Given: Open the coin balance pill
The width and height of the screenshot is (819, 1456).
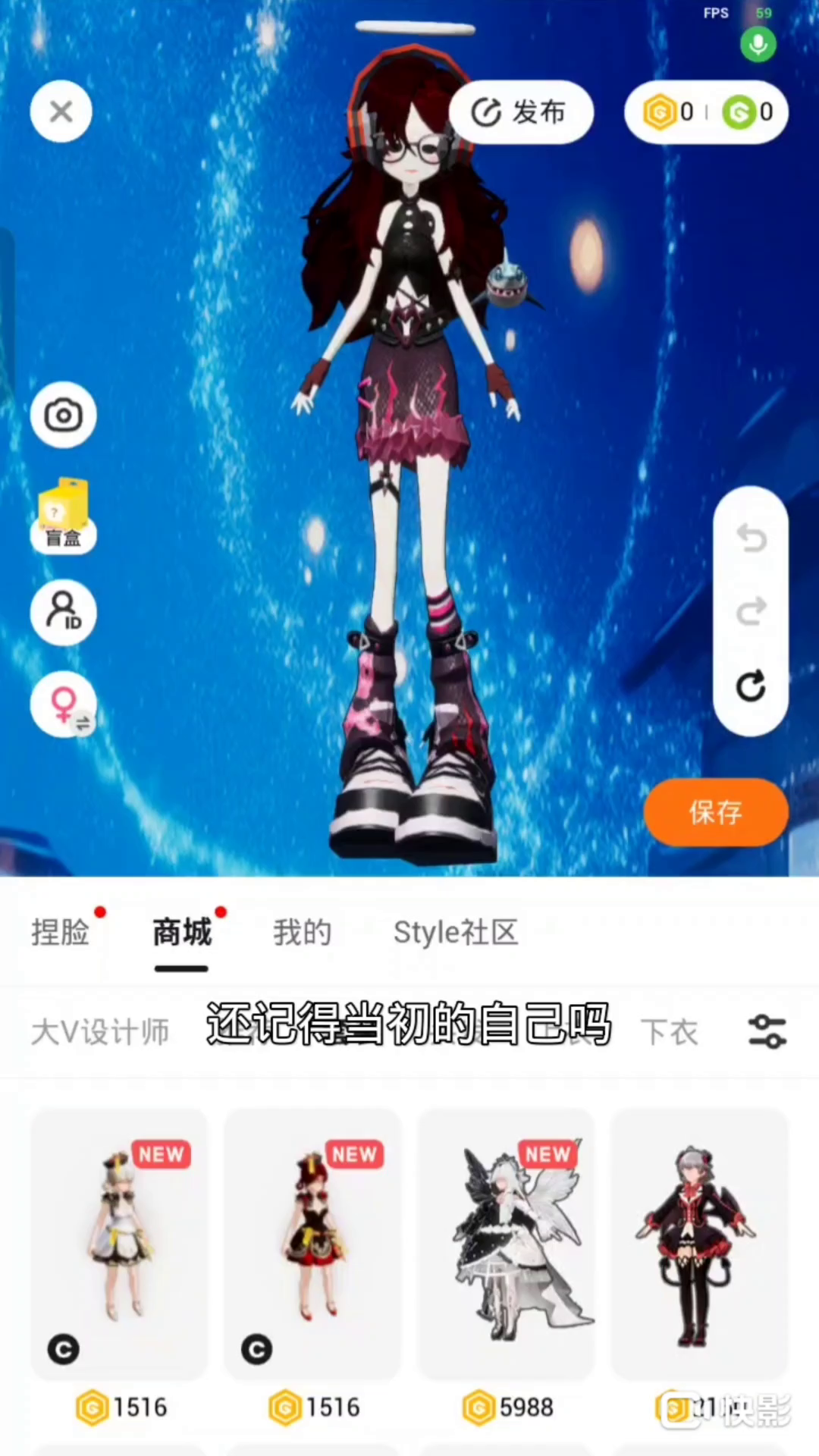Looking at the screenshot, I should [x=706, y=112].
